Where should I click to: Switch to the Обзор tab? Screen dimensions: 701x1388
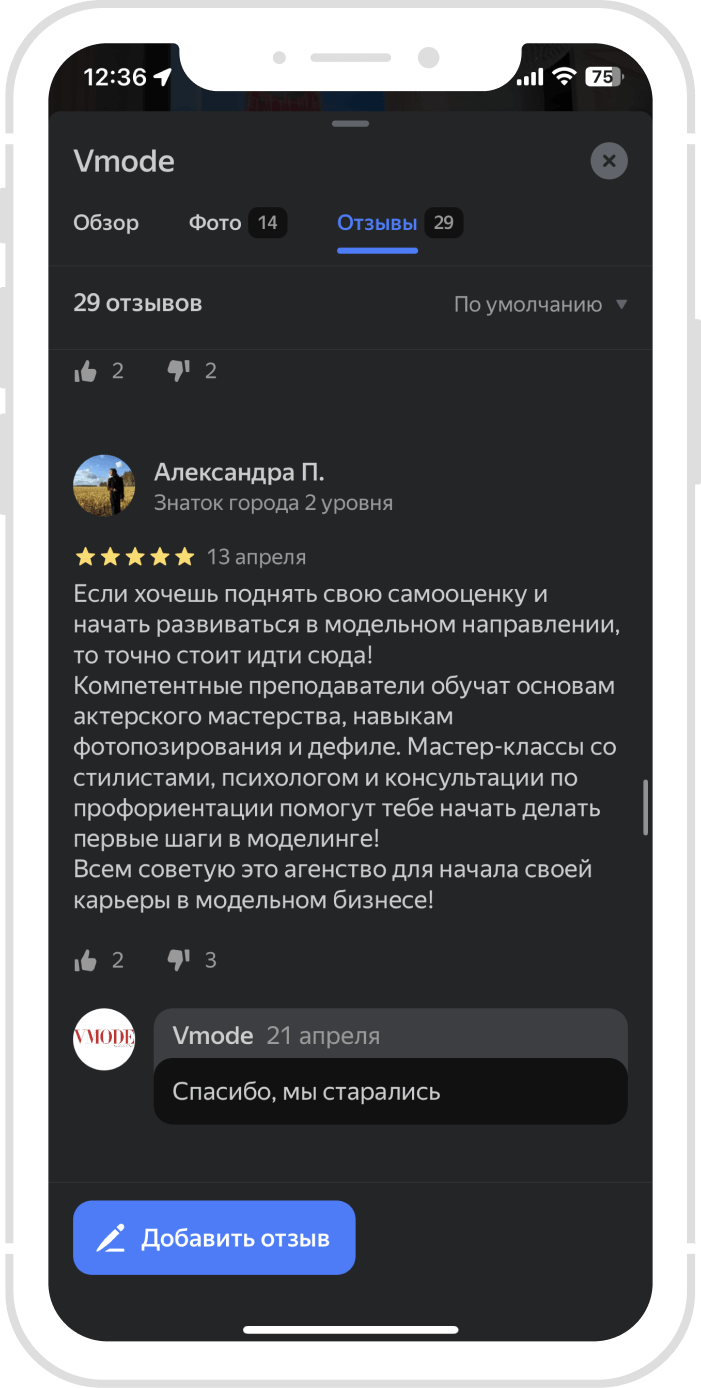[106, 223]
